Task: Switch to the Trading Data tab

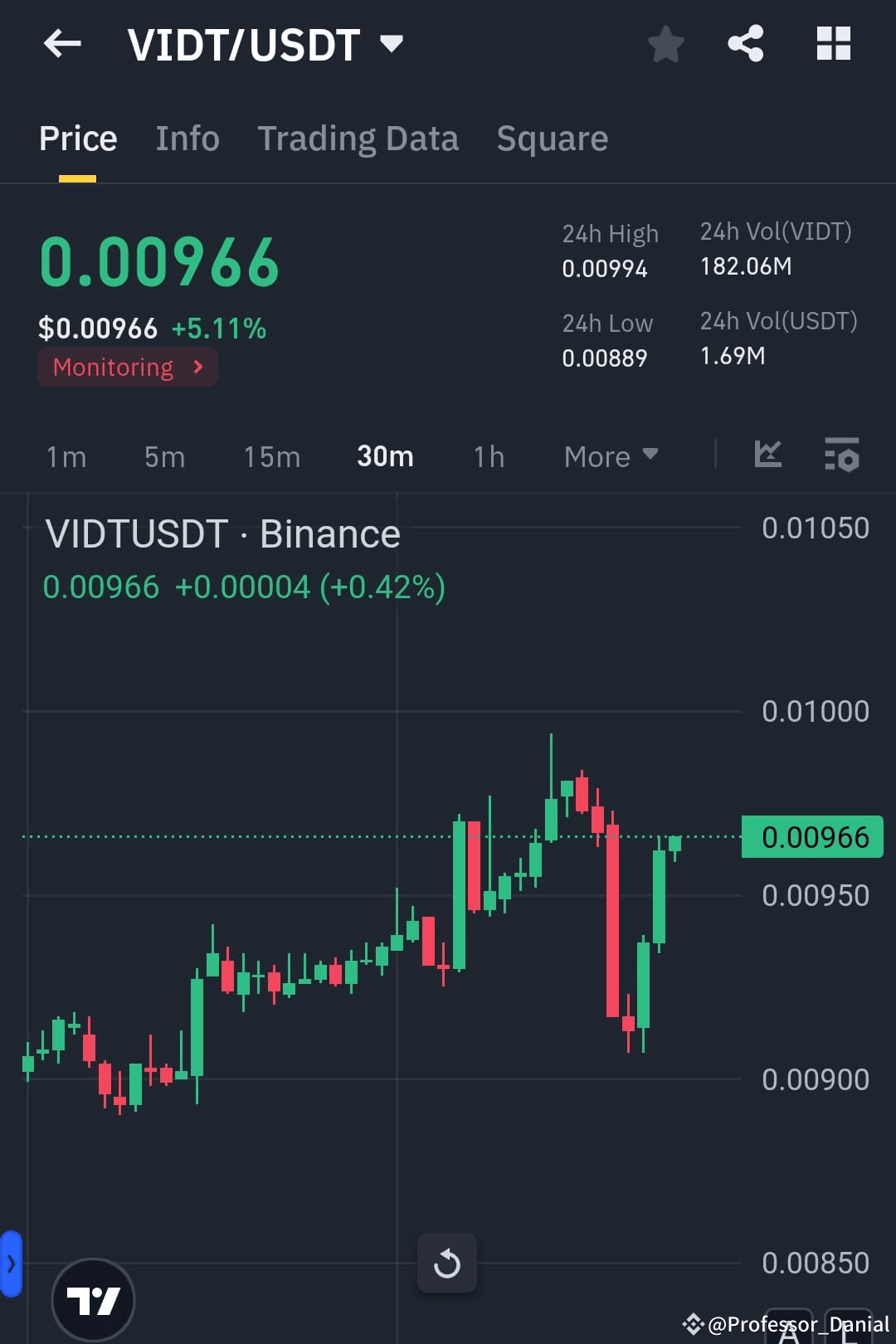Action: (x=358, y=138)
